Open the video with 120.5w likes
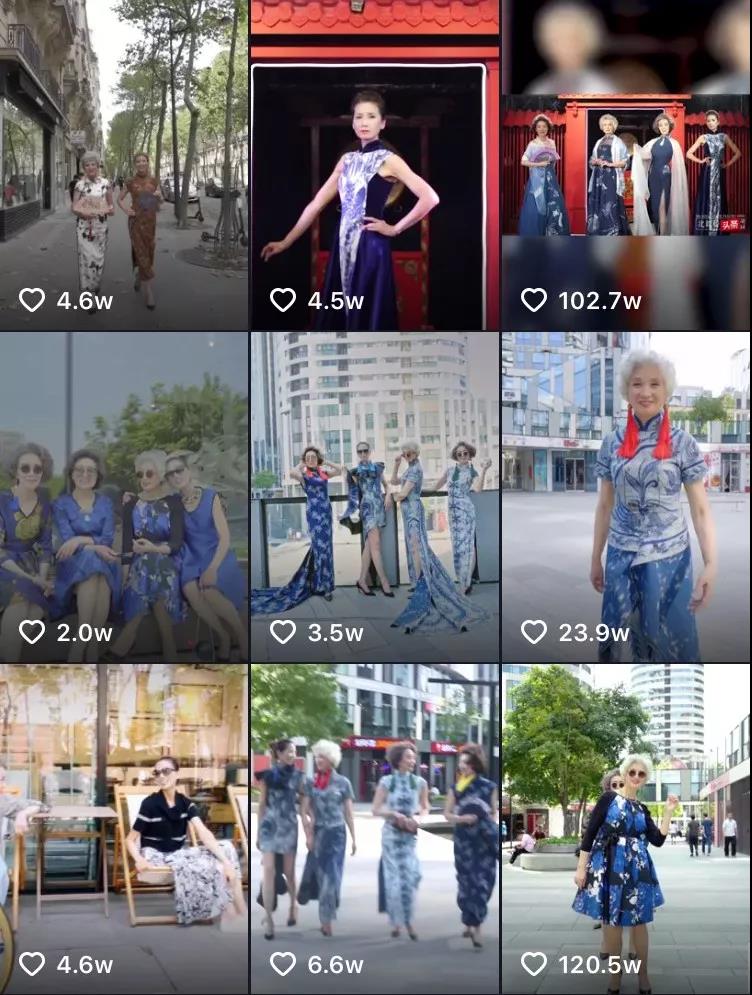 tap(626, 829)
